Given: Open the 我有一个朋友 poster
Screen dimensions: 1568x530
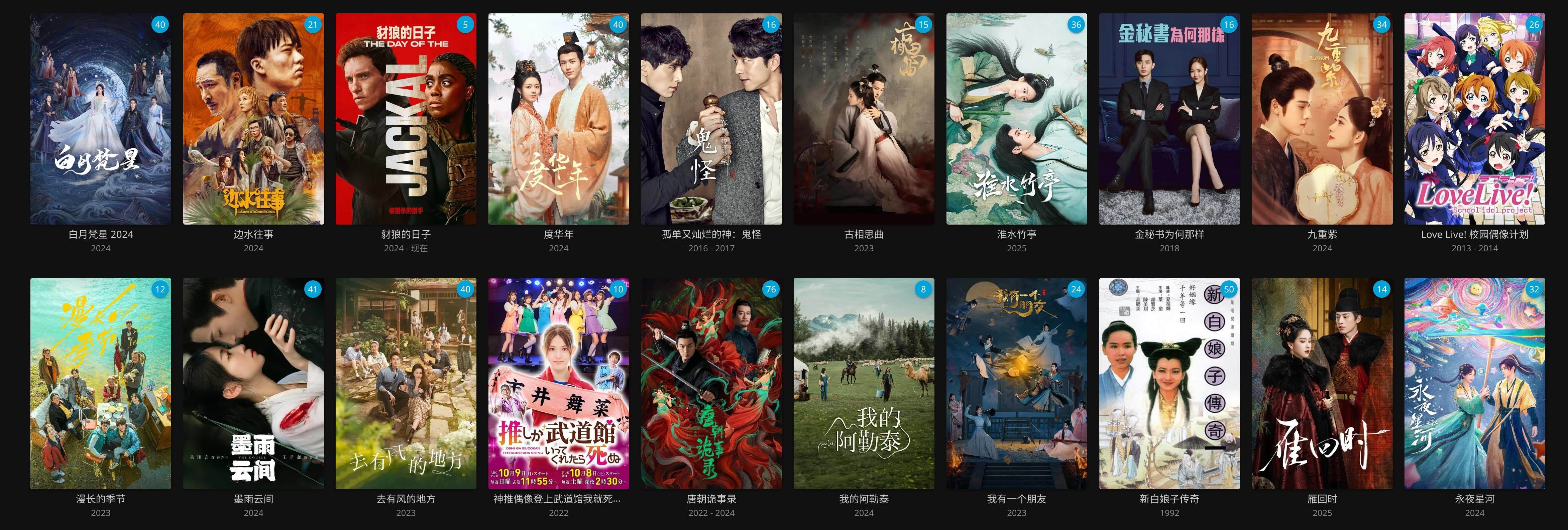Looking at the screenshot, I should click(1016, 383).
